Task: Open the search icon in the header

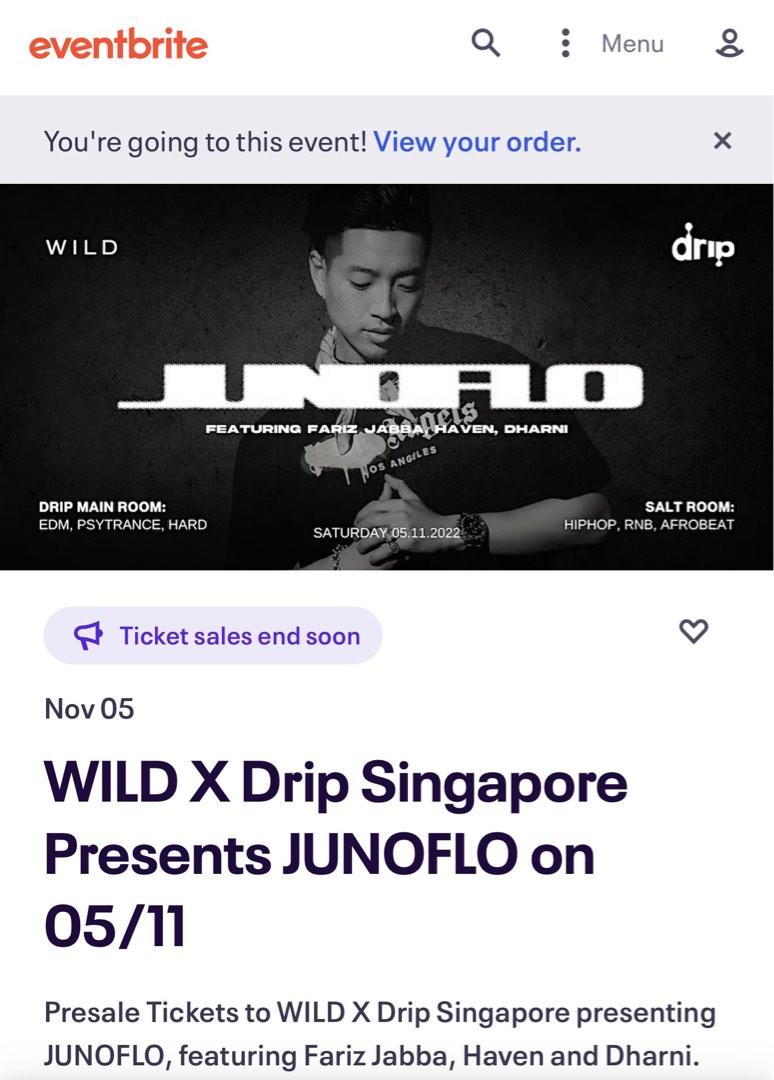Action: [x=485, y=44]
